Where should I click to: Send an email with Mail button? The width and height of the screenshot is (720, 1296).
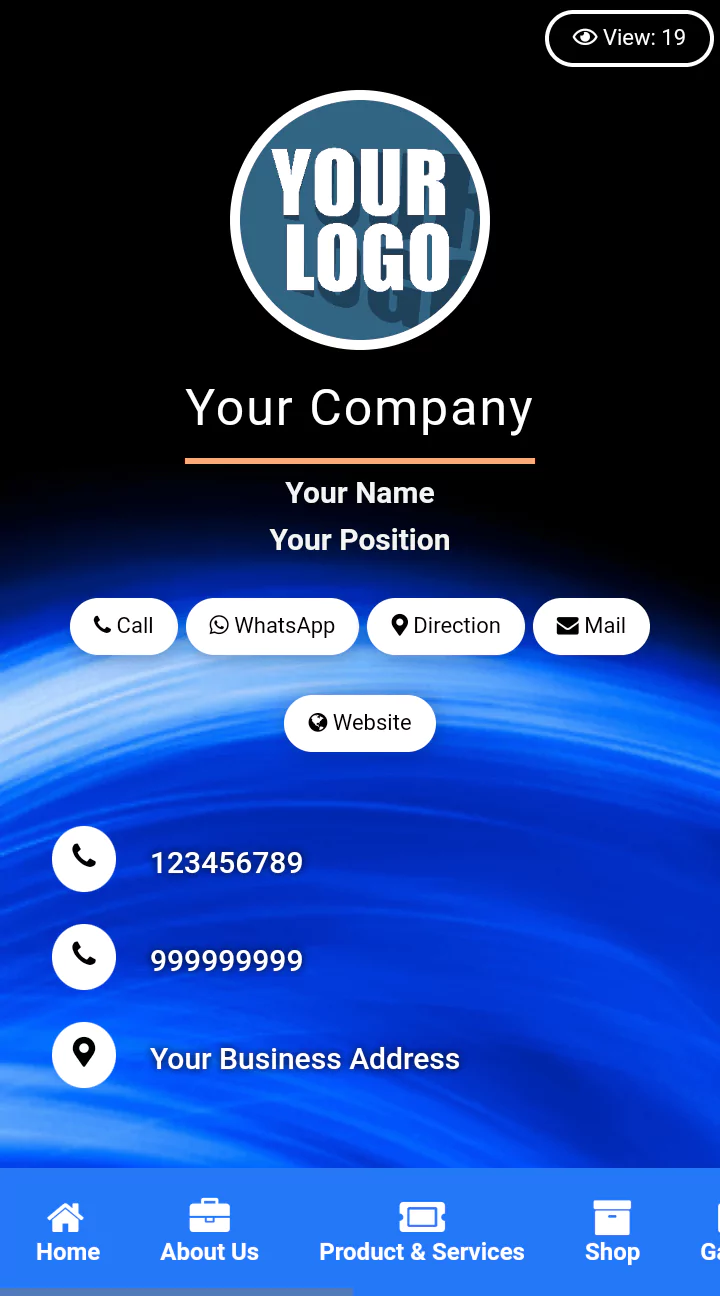(591, 626)
